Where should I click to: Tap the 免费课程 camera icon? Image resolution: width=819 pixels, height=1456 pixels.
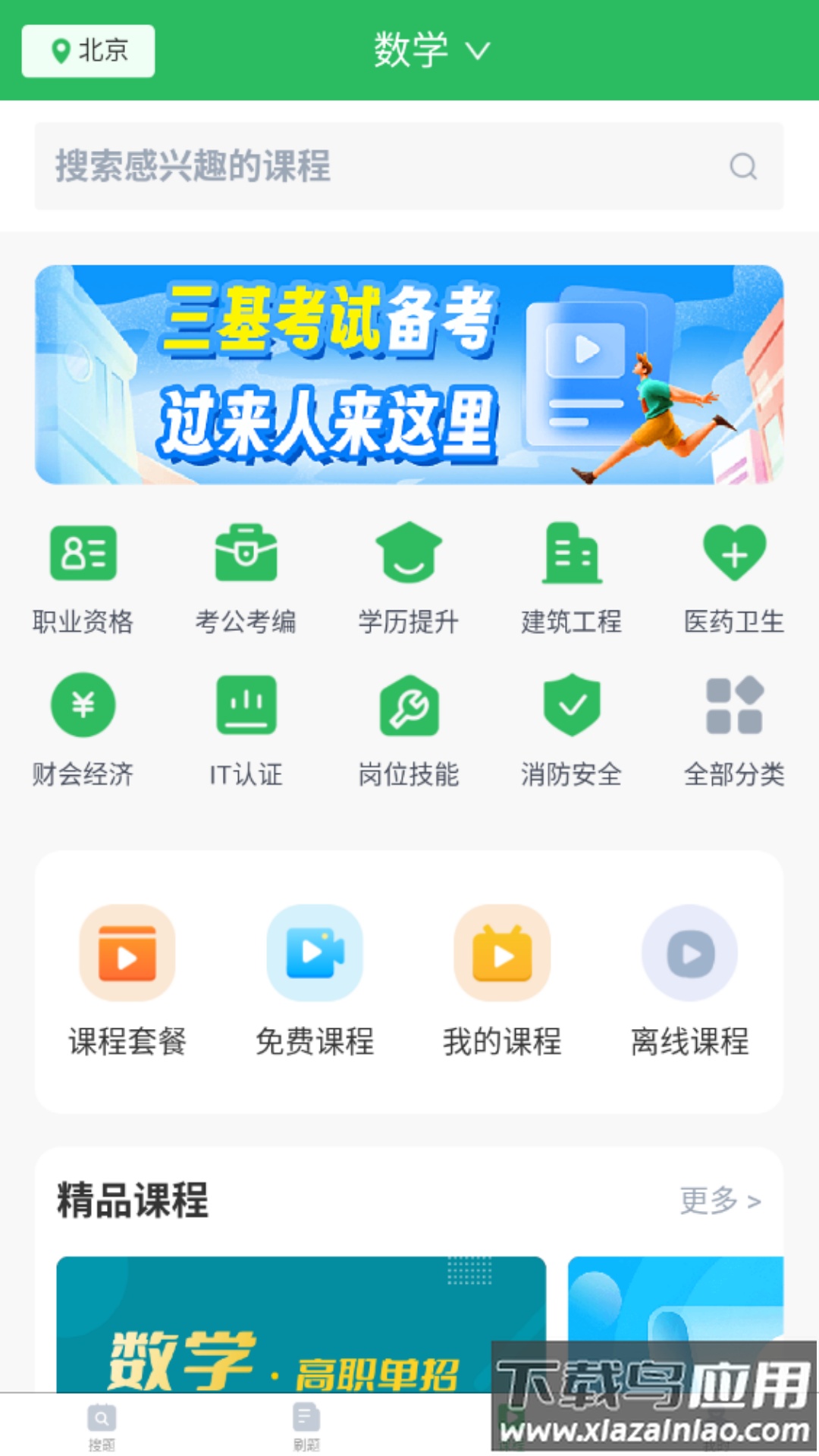(315, 954)
